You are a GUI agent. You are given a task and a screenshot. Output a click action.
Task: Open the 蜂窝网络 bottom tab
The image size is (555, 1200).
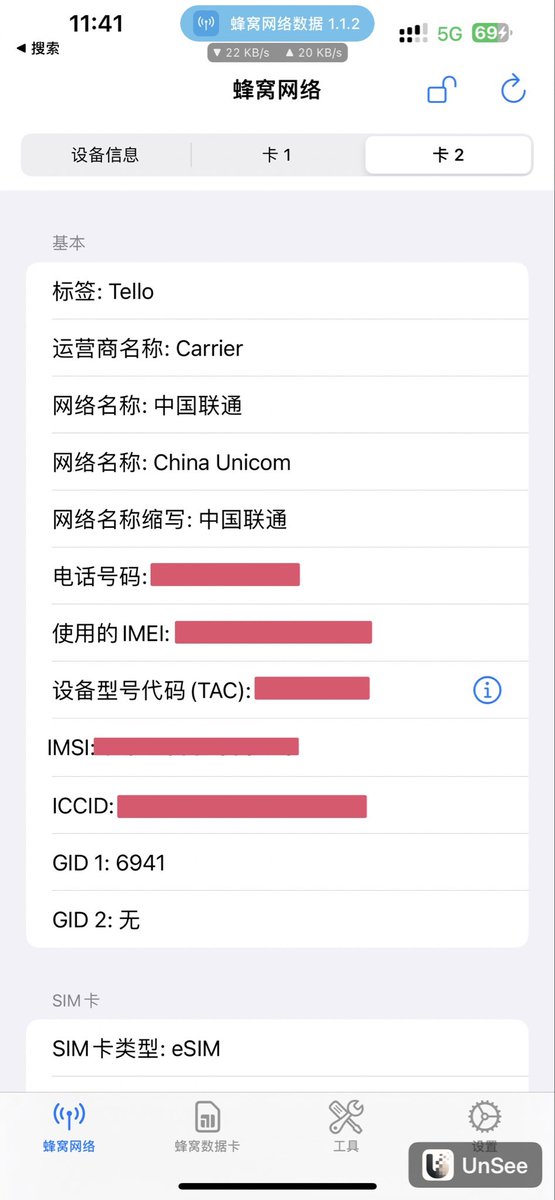click(x=69, y=1128)
